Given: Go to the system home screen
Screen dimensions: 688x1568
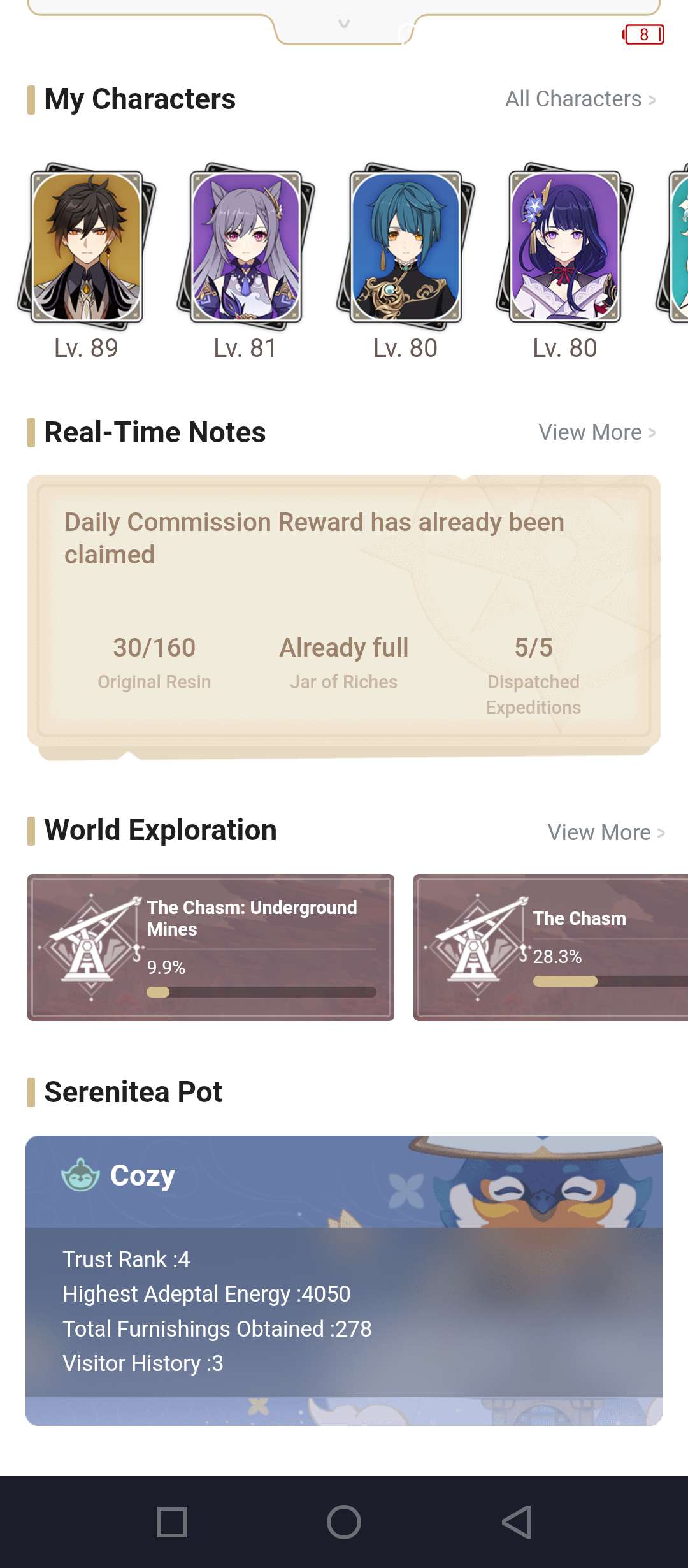Looking at the screenshot, I should pos(344,1522).
